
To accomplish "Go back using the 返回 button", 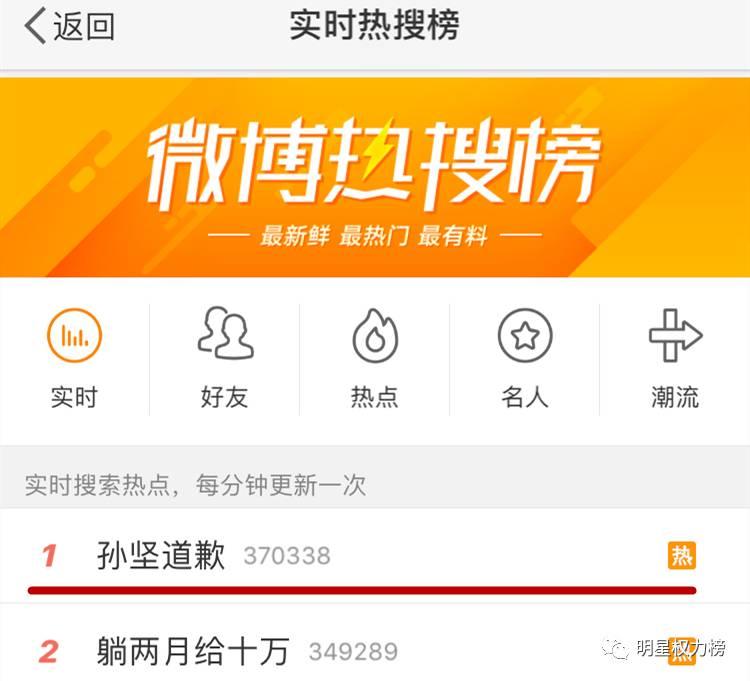I will coord(70,27).
